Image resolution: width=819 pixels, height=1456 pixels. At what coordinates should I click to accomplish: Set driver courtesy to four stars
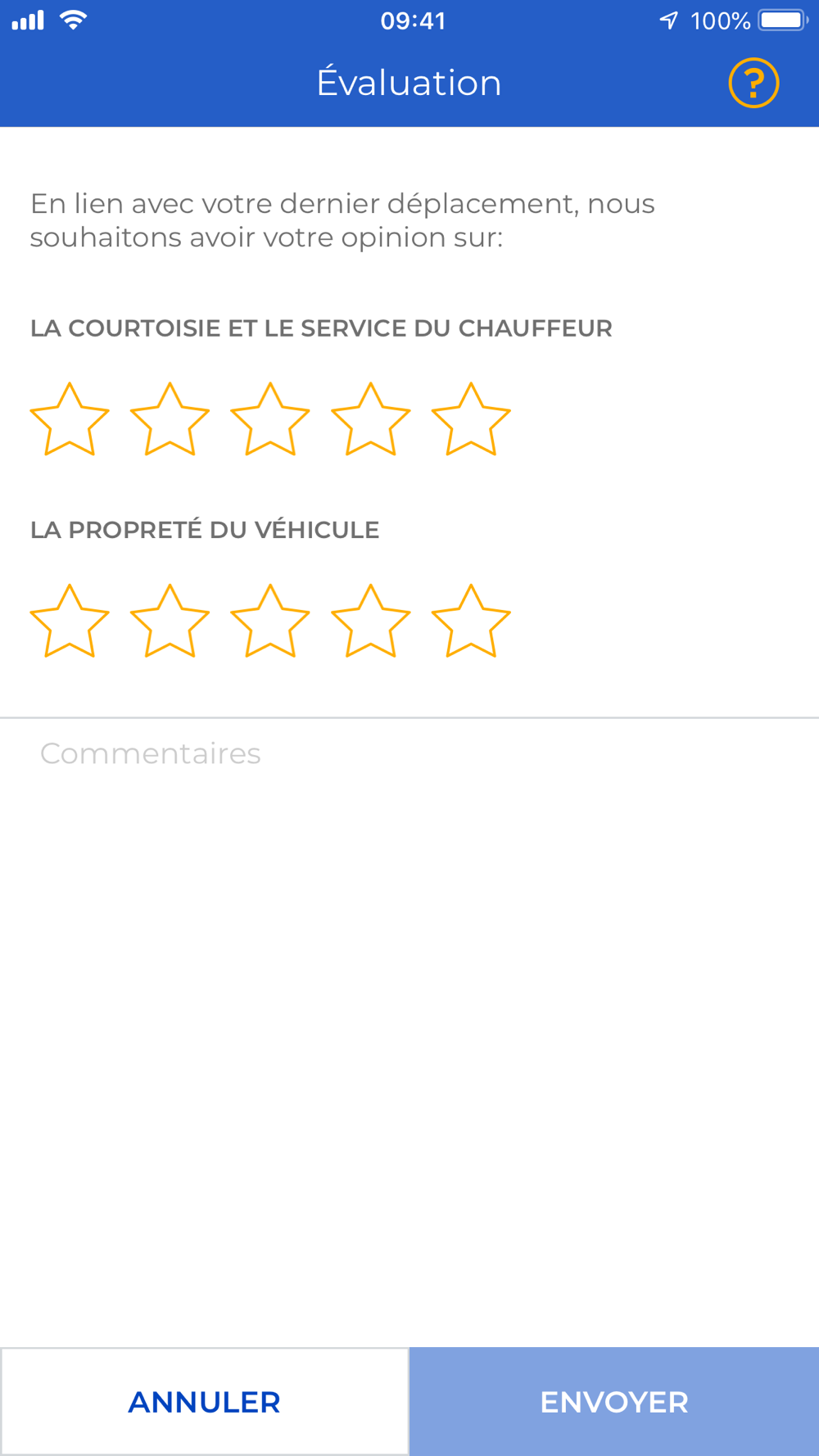(370, 420)
